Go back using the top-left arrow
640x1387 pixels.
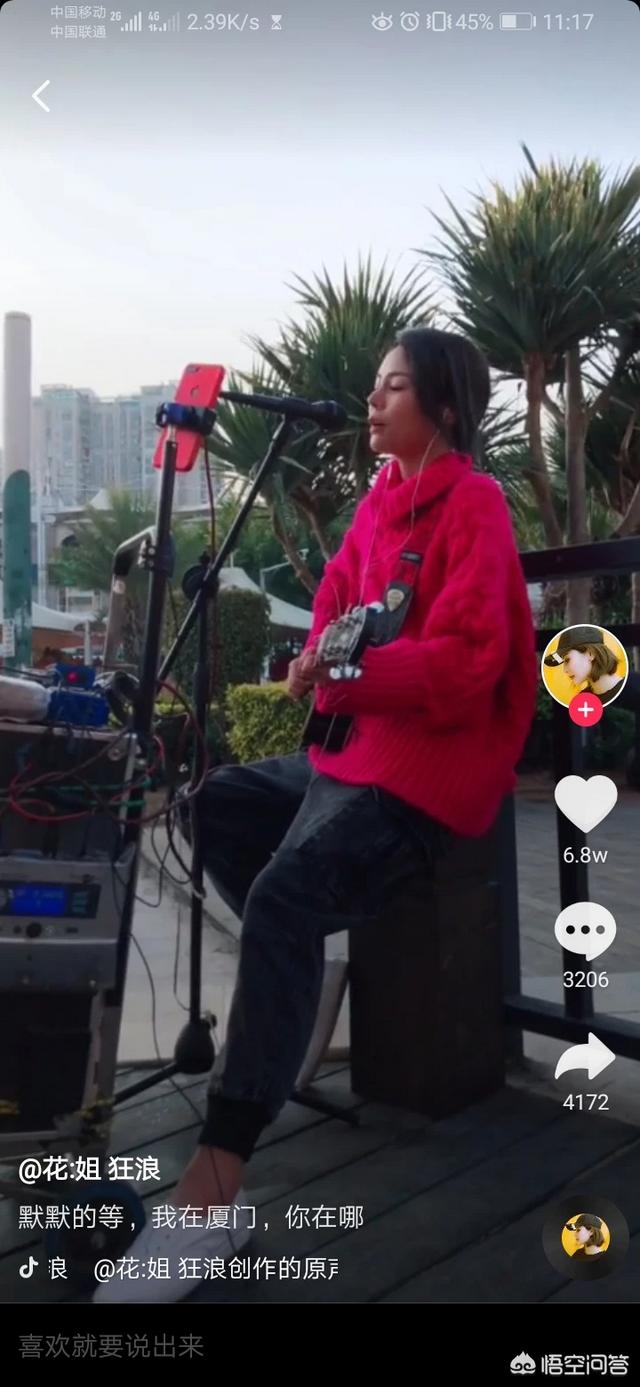(x=41, y=96)
